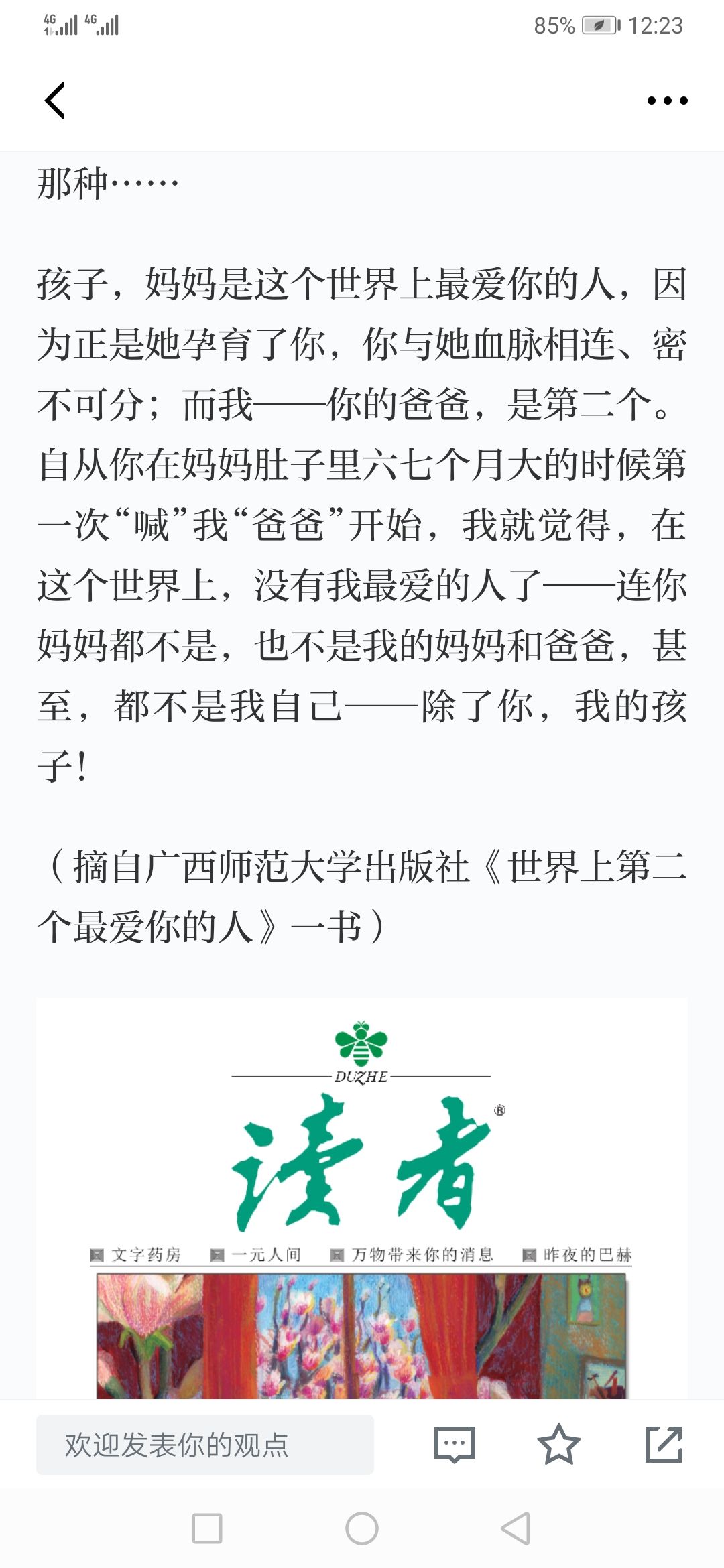Viewport: 724px width, 1568px height.
Task: Share this article
Action: (664, 1445)
